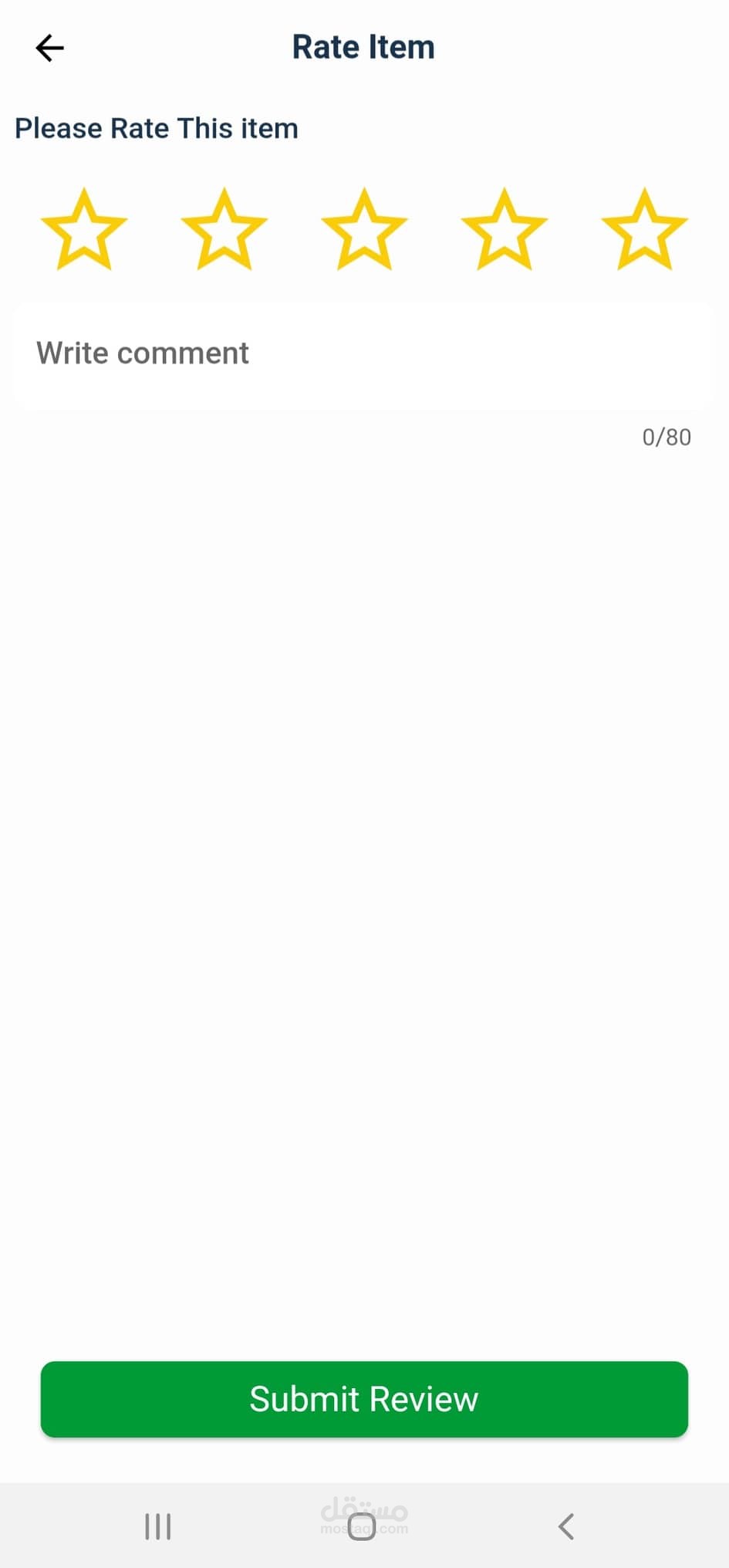
Task: Open recent apps from navigation bar
Action: pyautogui.click(x=158, y=1526)
